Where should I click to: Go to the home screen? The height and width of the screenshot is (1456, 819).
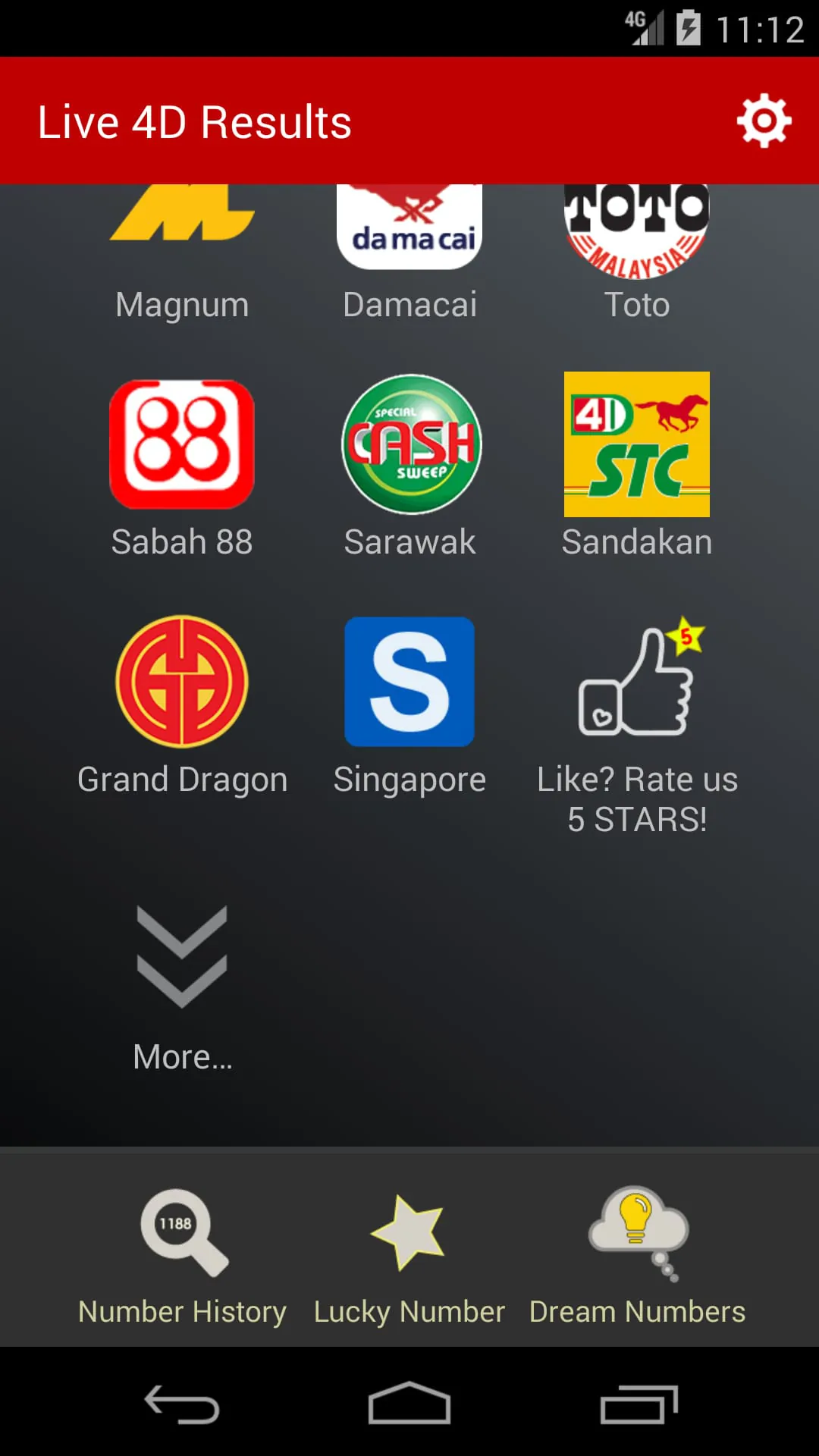(x=409, y=1404)
